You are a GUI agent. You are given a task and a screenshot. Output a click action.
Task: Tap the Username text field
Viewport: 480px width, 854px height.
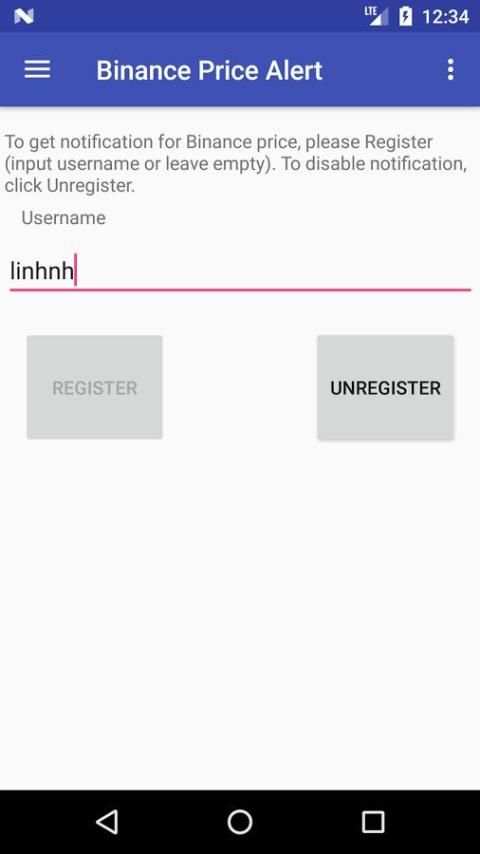[x=240, y=271]
